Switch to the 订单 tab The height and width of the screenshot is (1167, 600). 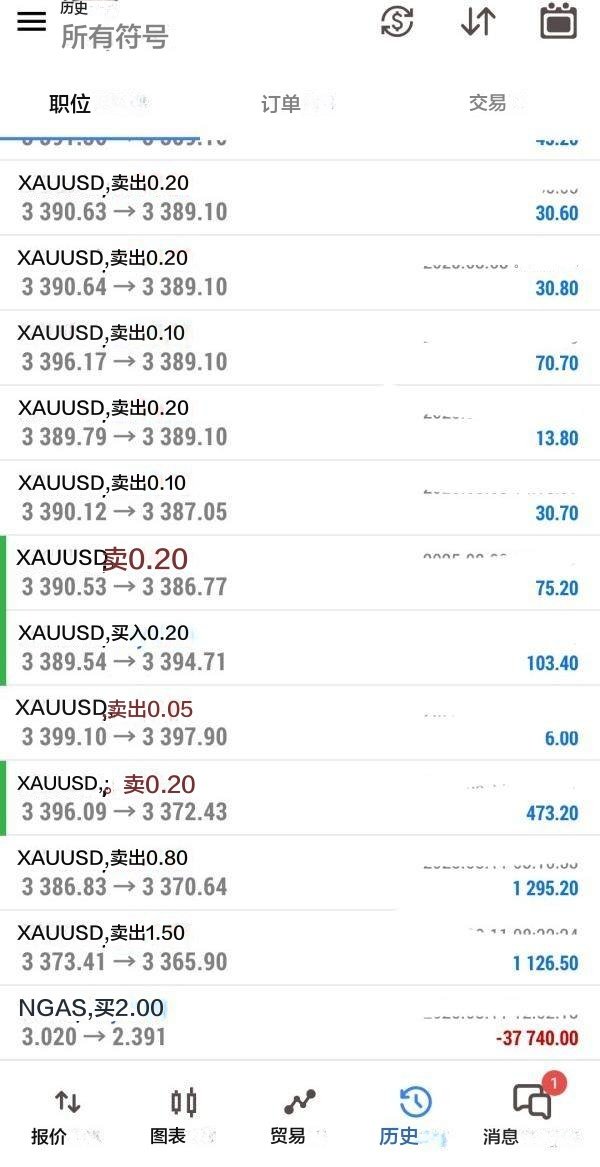click(x=281, y=103)
